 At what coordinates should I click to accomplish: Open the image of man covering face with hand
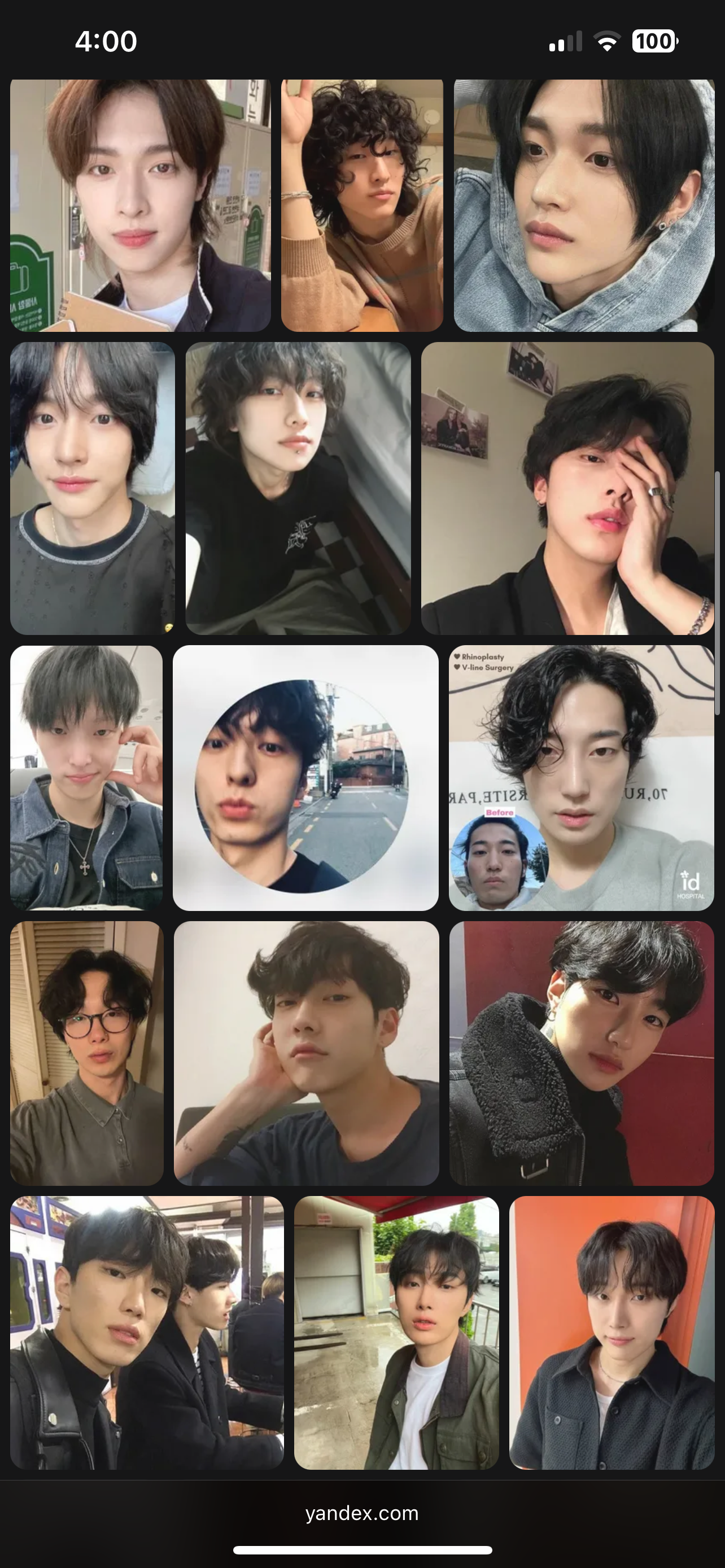567,488
